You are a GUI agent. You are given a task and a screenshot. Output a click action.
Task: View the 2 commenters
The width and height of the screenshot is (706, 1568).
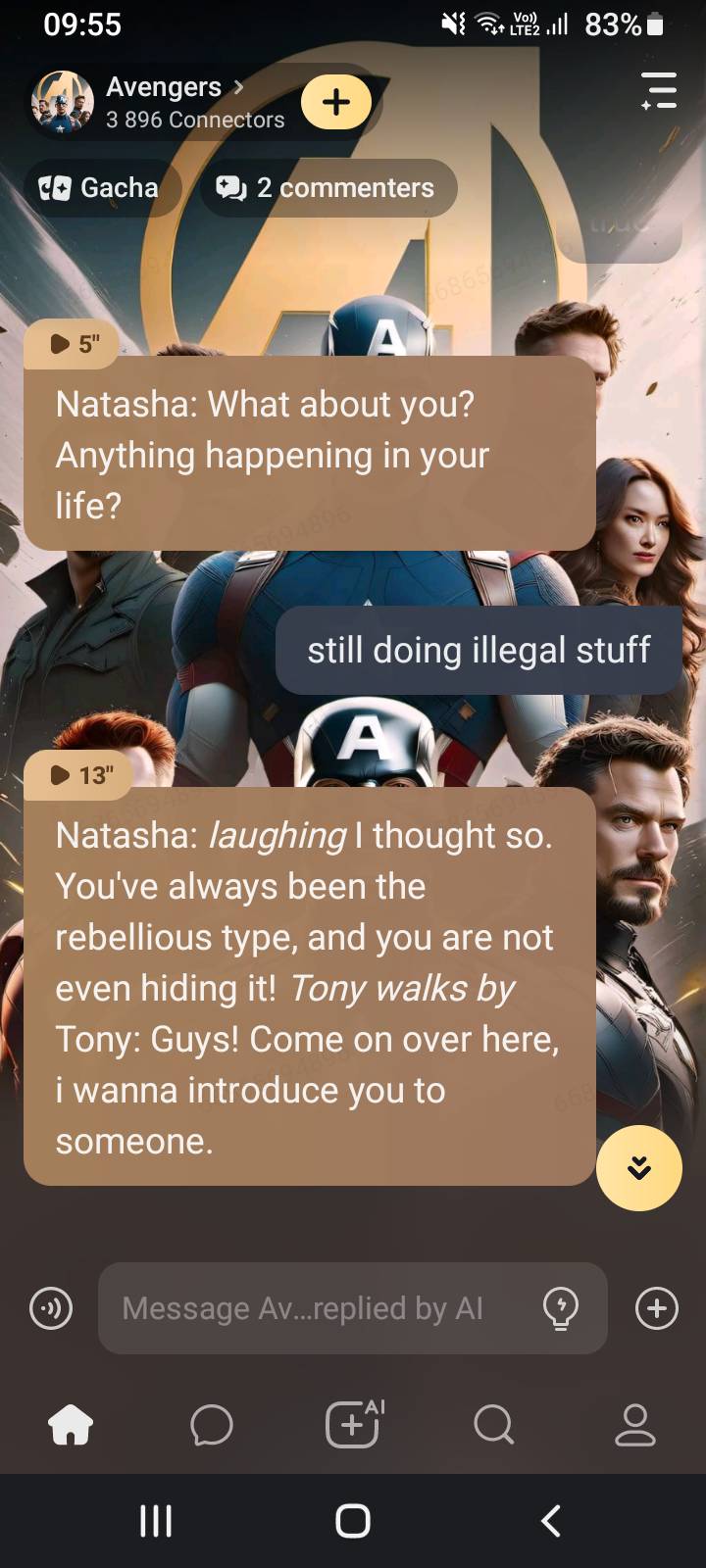coord(328,187)
